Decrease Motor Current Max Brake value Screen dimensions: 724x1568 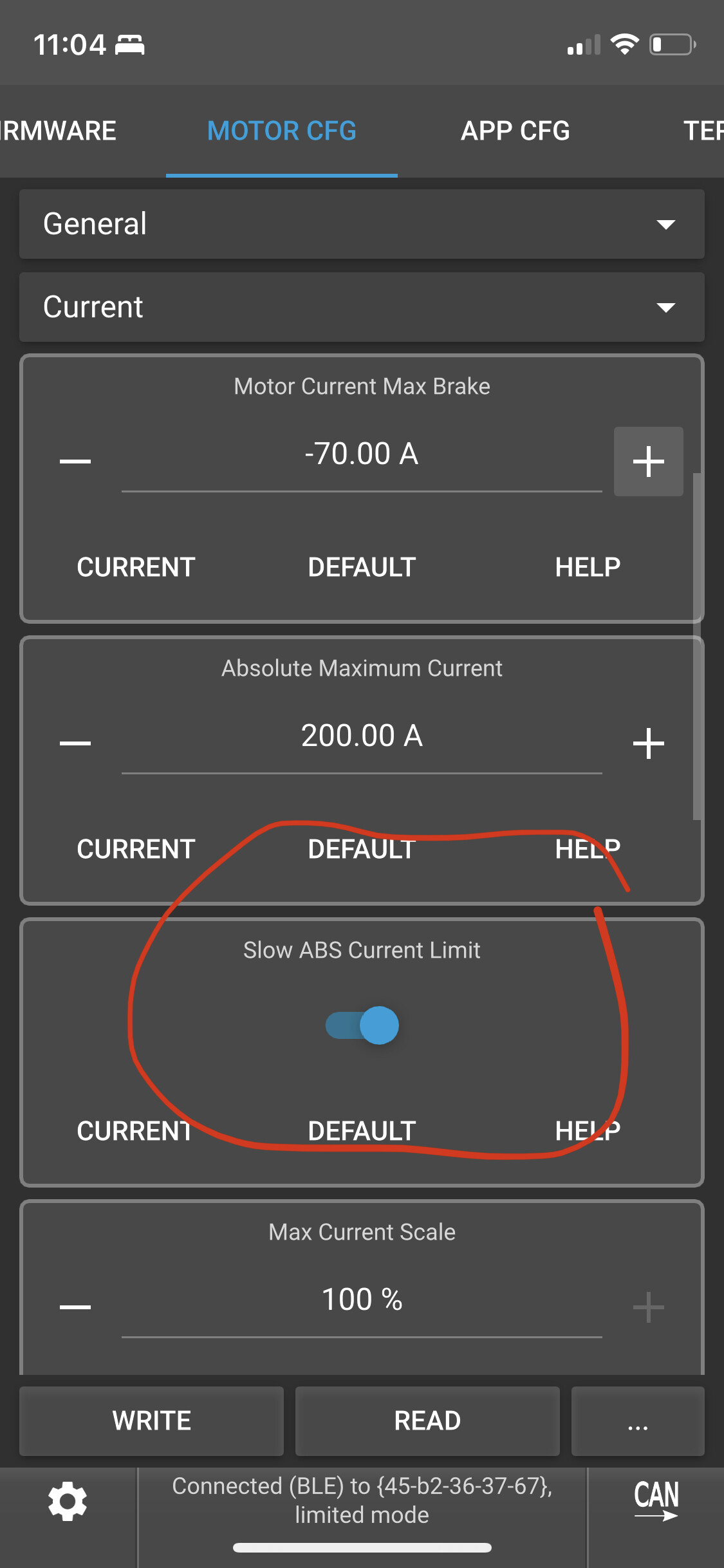tap(75, 461)
